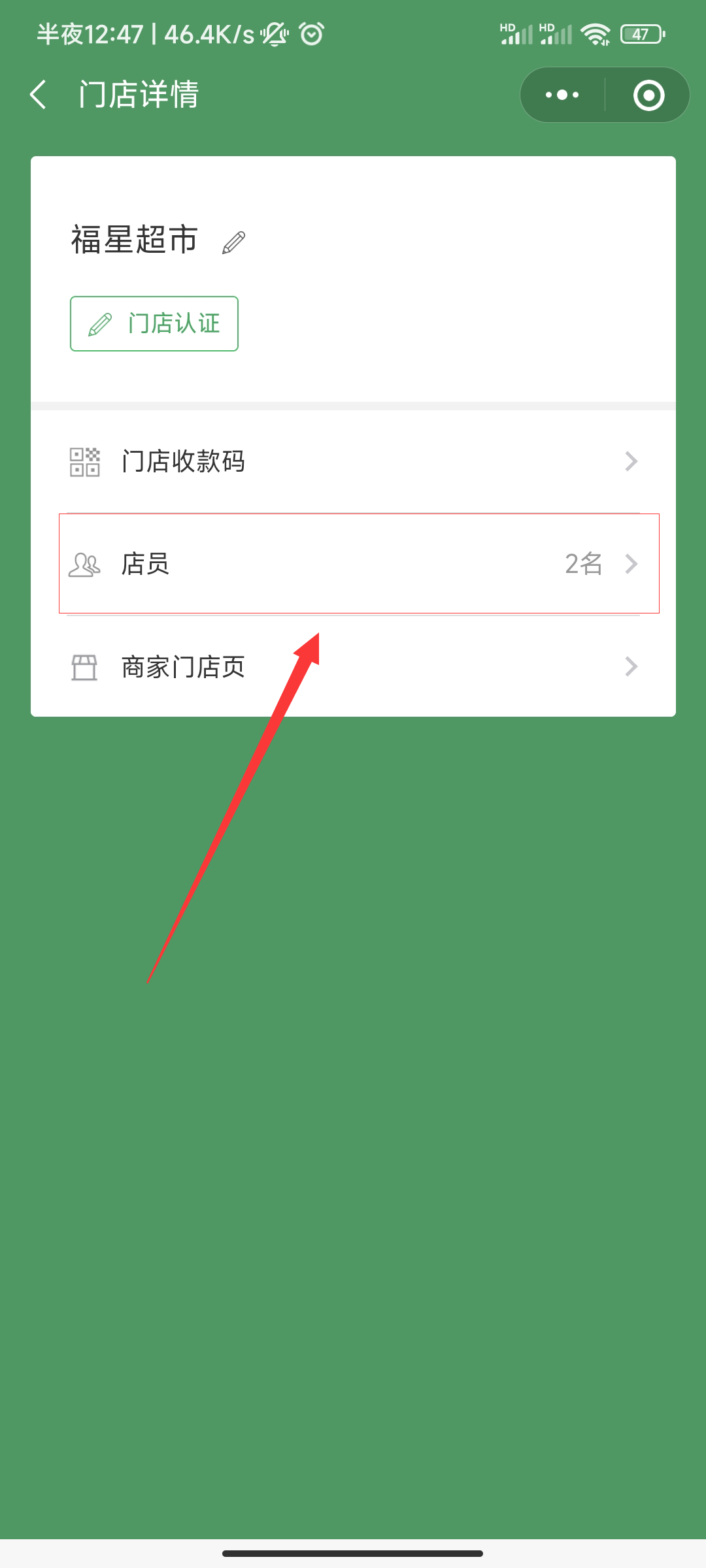
Task: Open 门店收款码 row
Action: [353, 462]
